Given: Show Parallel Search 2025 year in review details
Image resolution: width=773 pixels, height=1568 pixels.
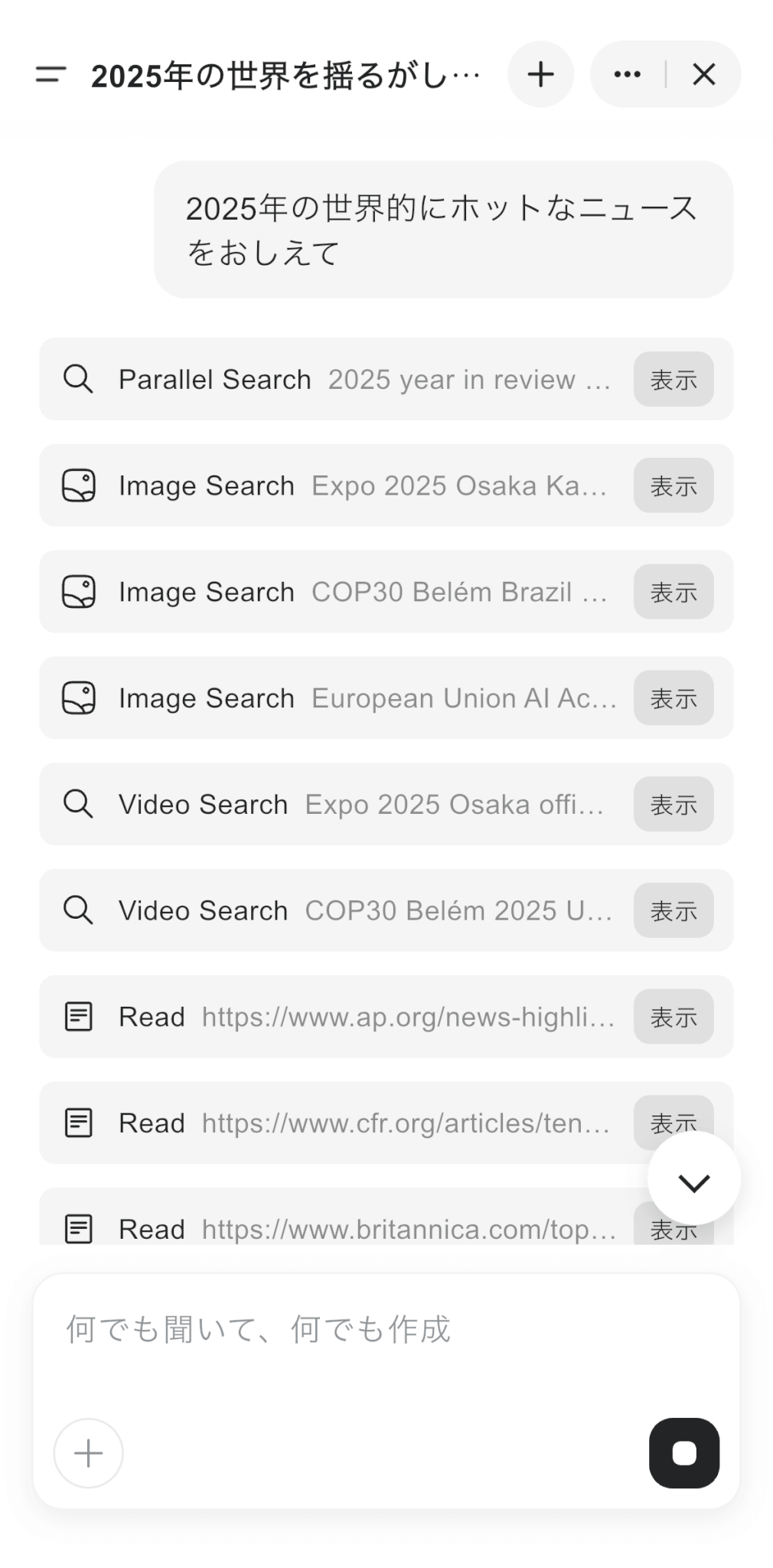Looking at the screenshot, I should 673,379.
